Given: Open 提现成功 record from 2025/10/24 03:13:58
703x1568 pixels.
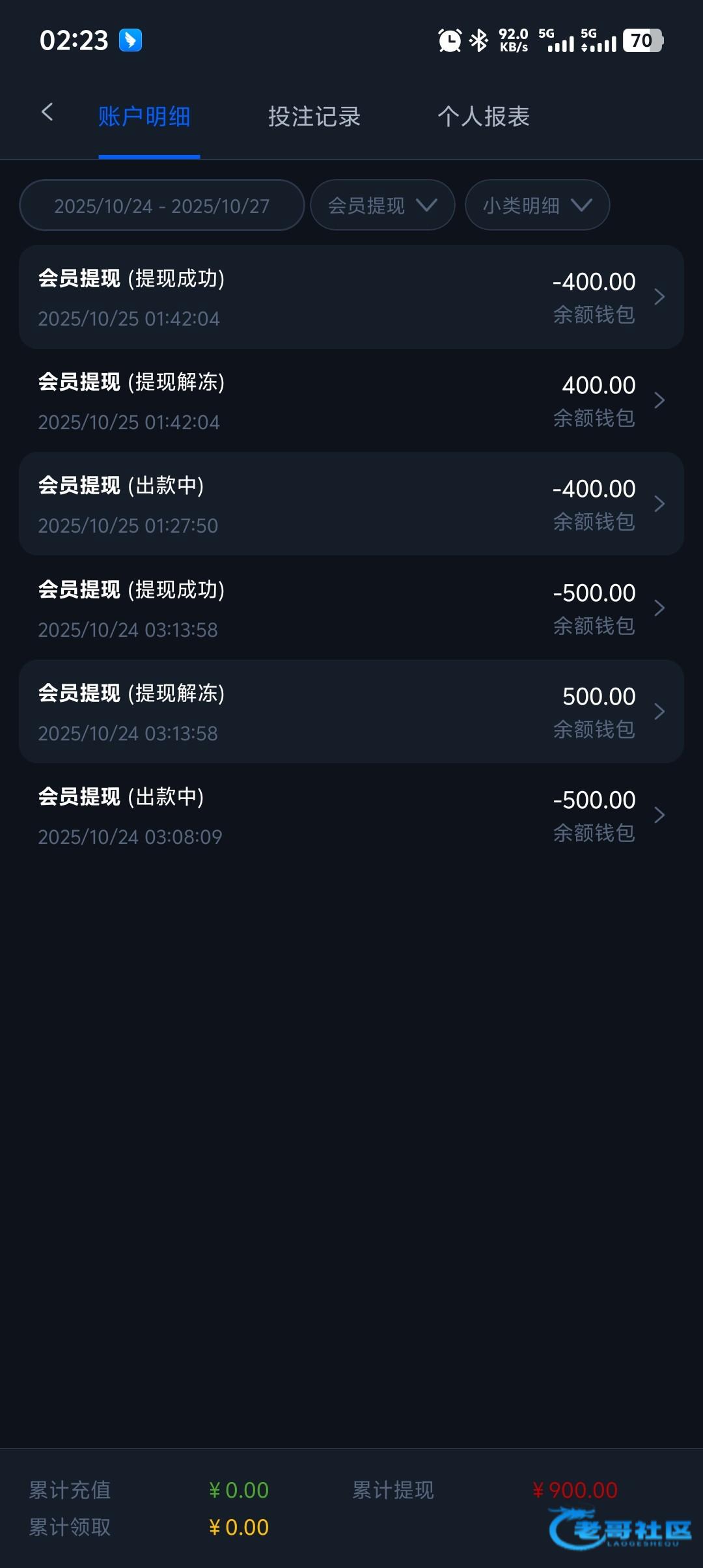Looking at the screenshot, I should tap(351, 608).
